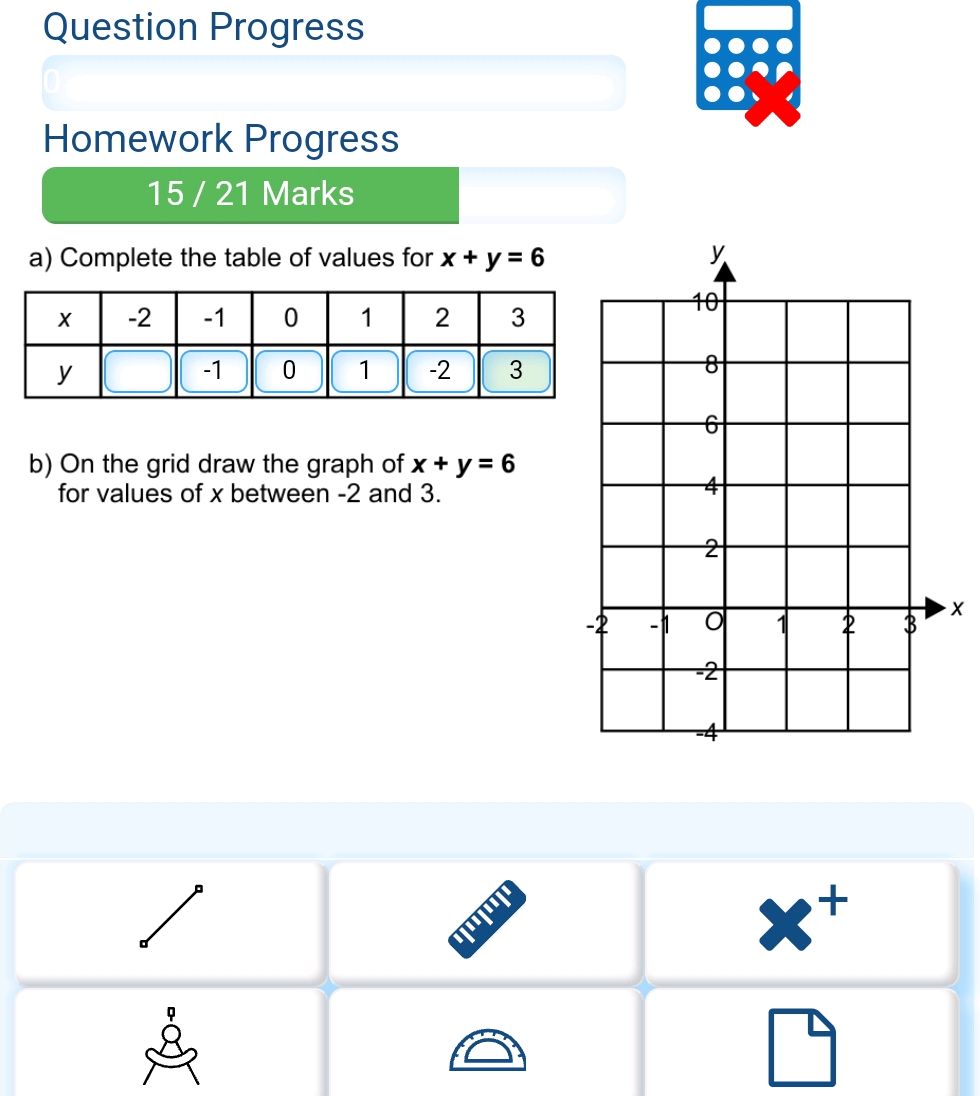Screen dimensions: 980x1096
Task: Click the highlighted y-value cell showing 3
Action: [514, 371]
